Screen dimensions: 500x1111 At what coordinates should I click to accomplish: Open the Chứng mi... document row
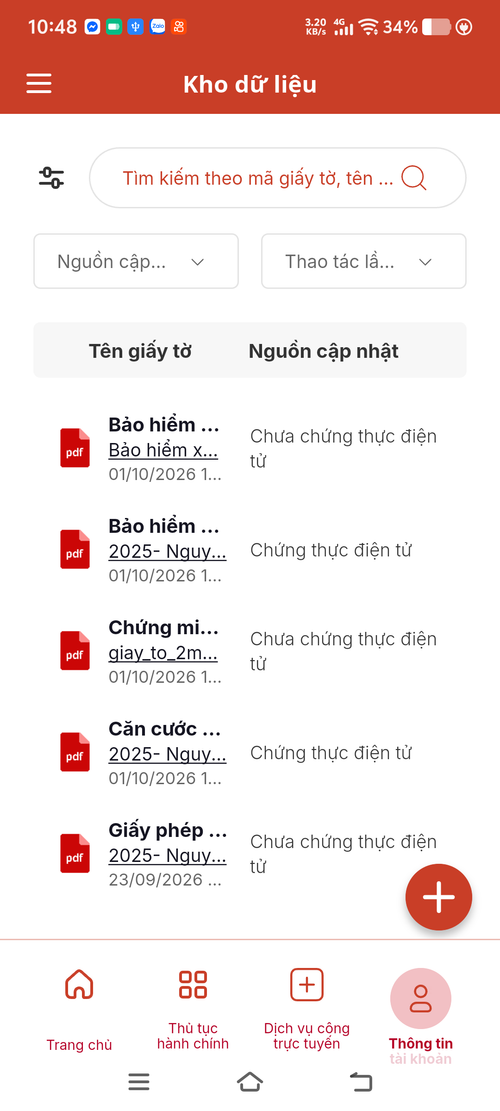(x=250, y=652)
